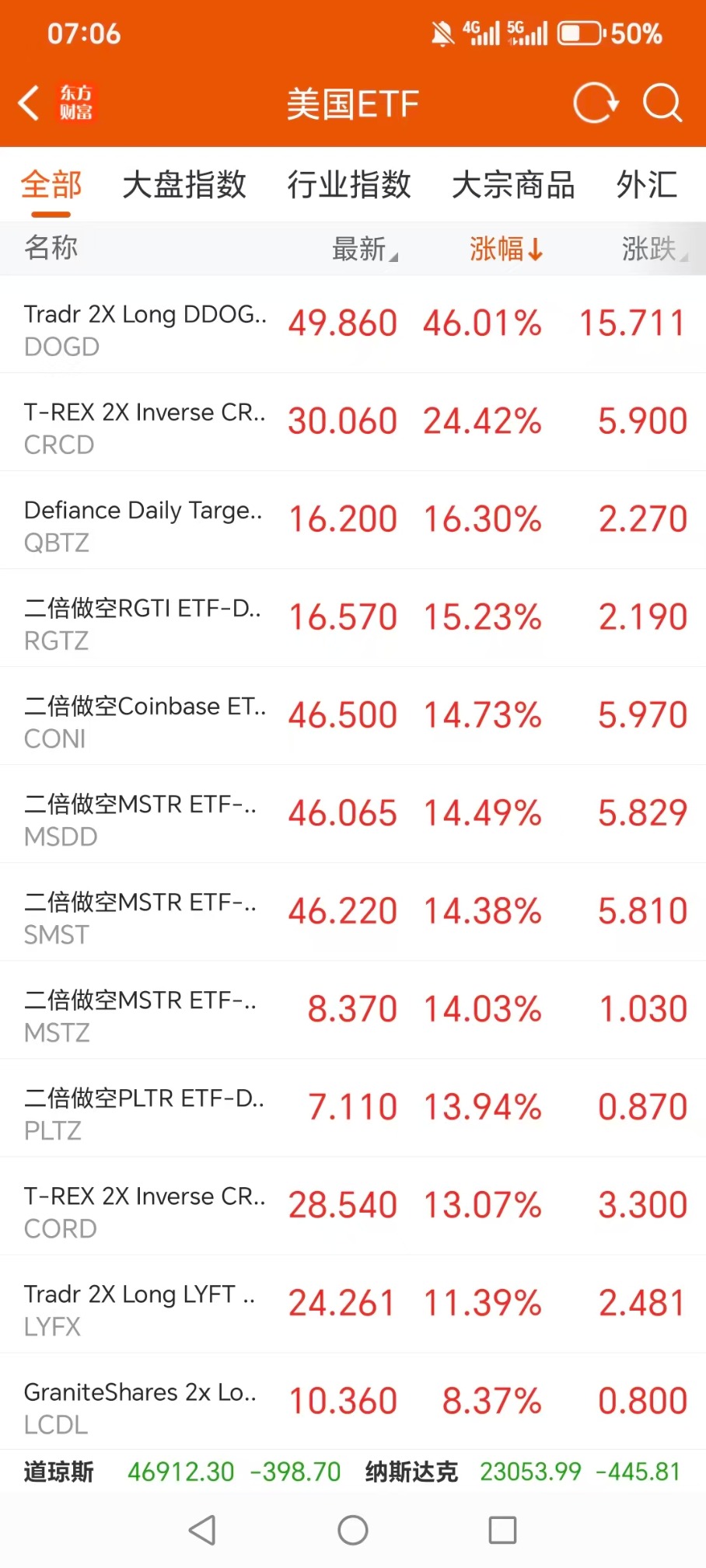Open the LYFX ETF row
This screenshot has height=1568, width=706.
point(353,1304)
